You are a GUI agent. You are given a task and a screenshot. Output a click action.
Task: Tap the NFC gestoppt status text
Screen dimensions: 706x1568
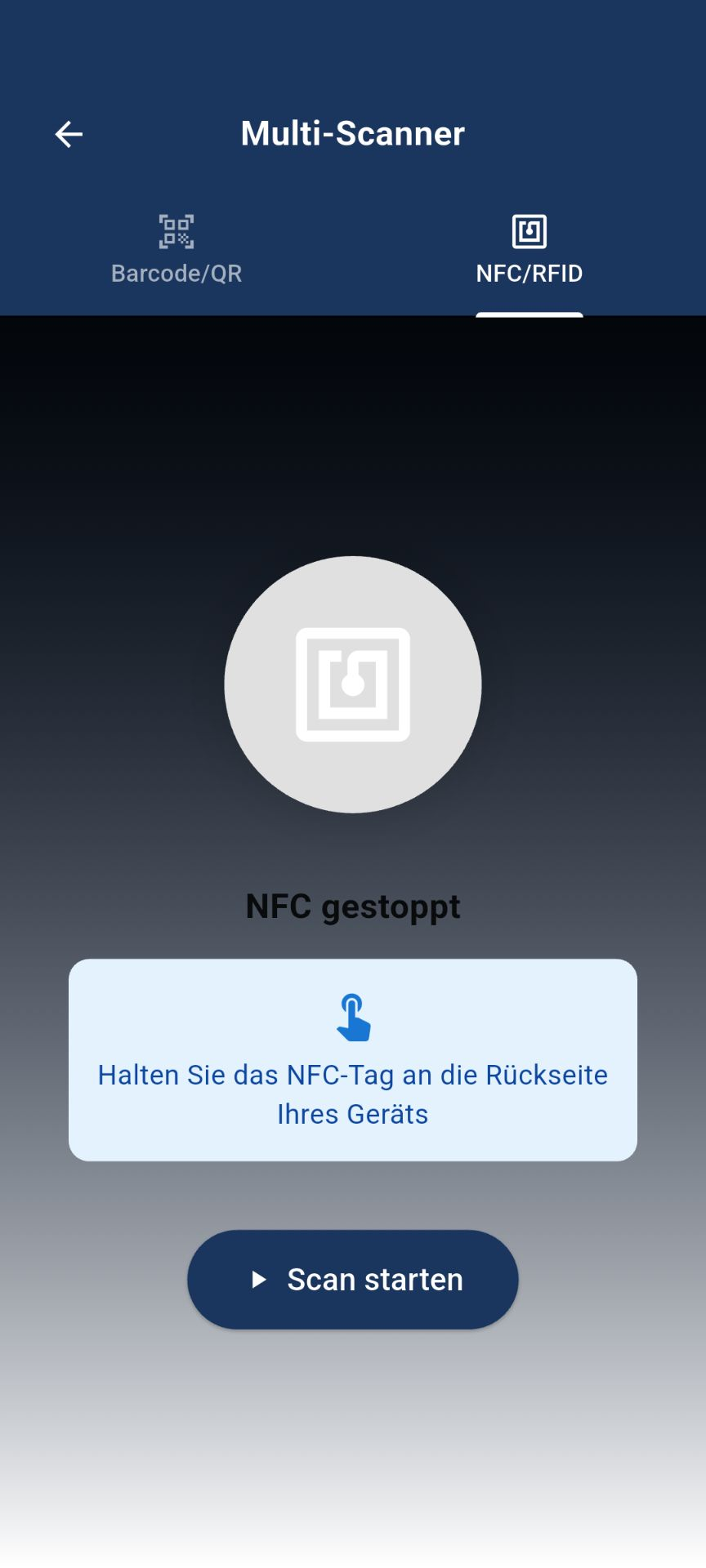coord(353,906)
